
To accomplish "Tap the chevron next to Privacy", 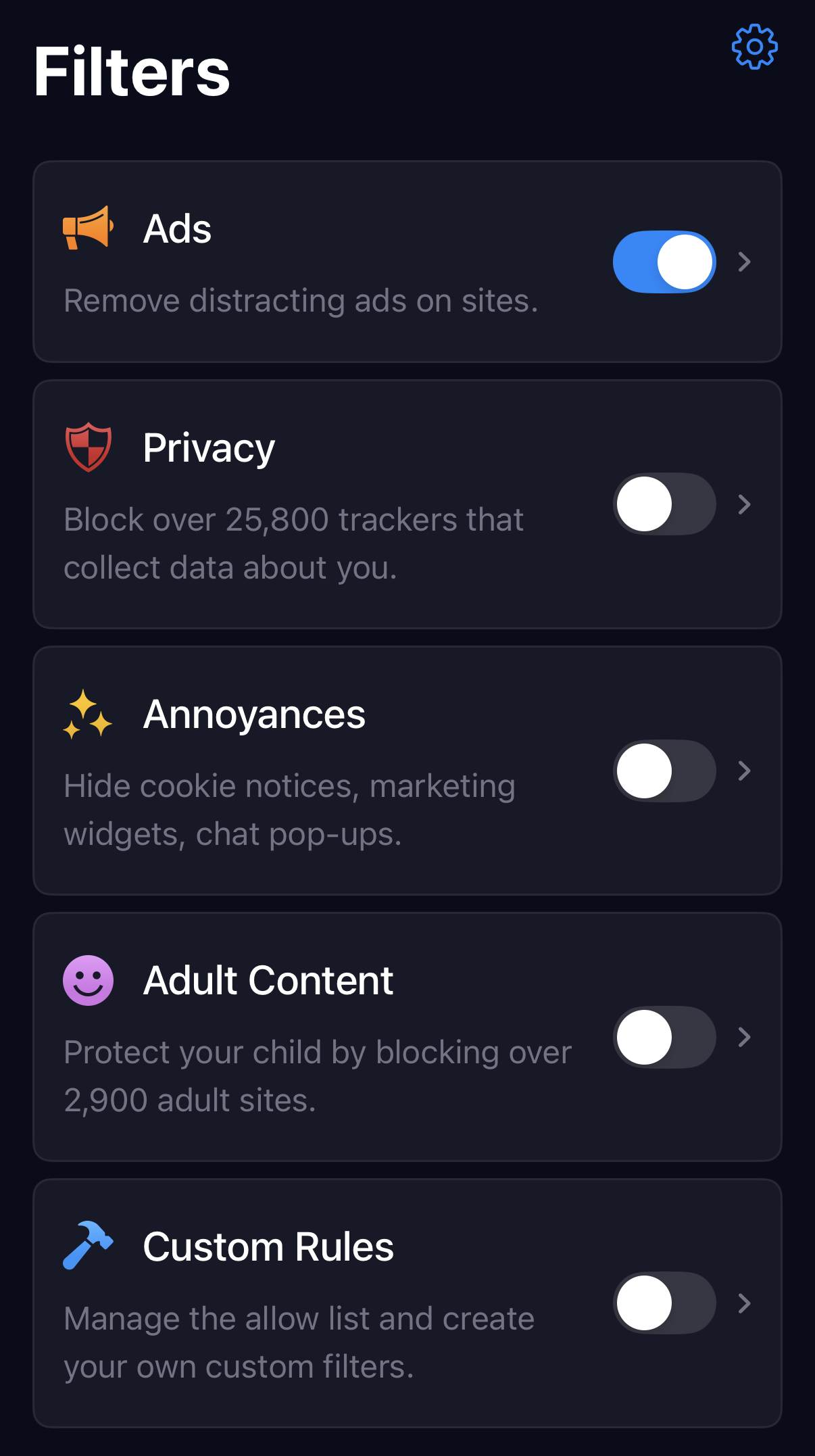I will click(745, 504).
